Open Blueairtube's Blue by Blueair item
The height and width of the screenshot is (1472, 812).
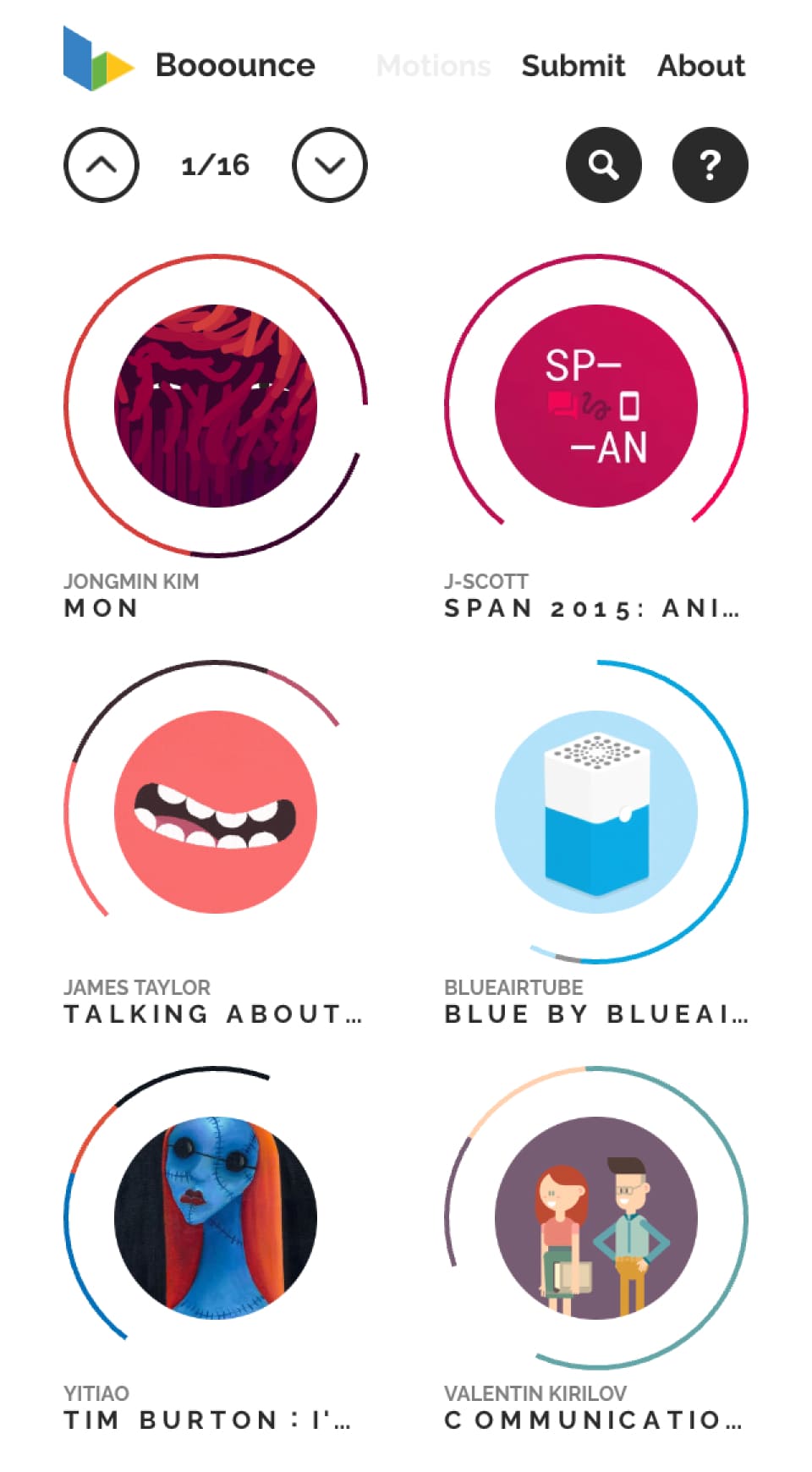596,812
